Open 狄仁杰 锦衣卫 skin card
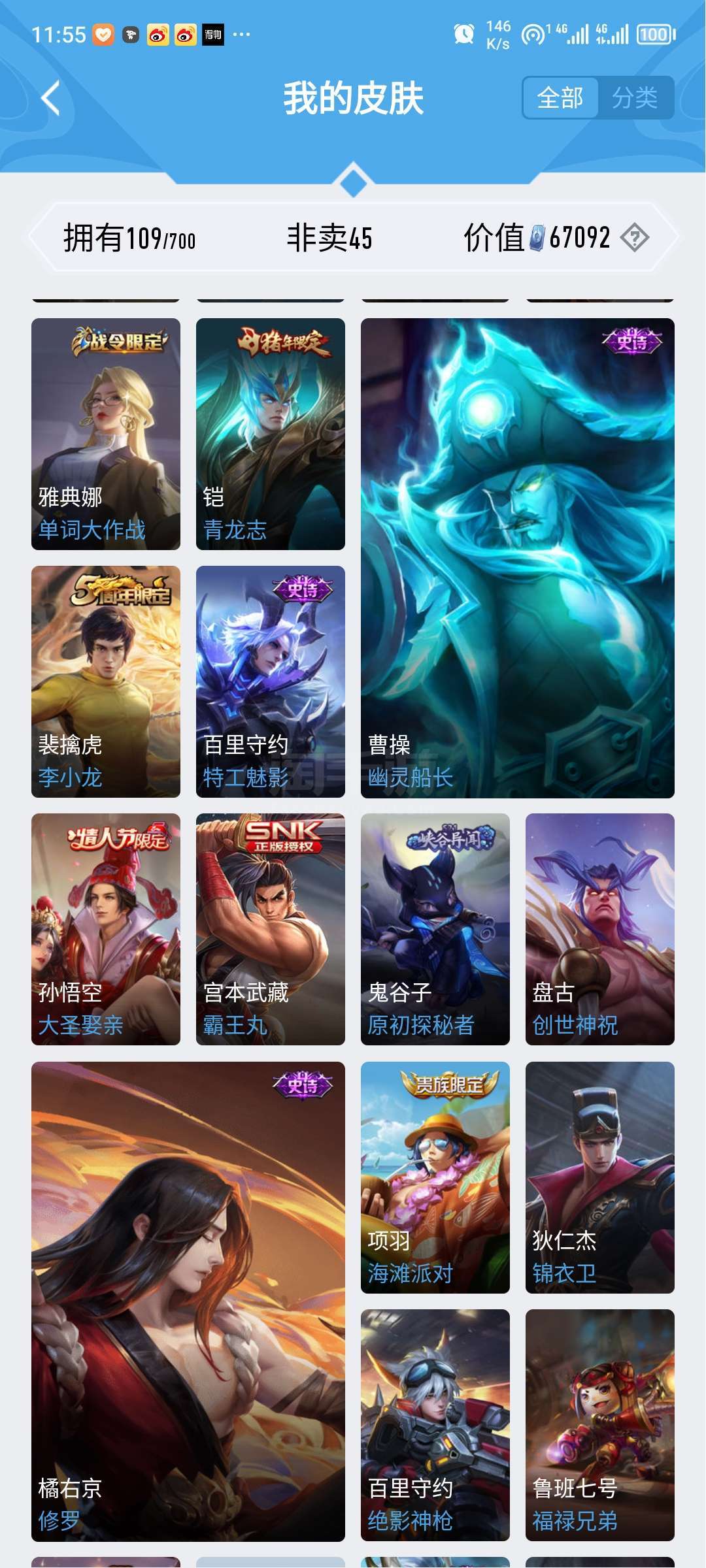Screen dimensions: 706x1568 tap(599, 1177)
